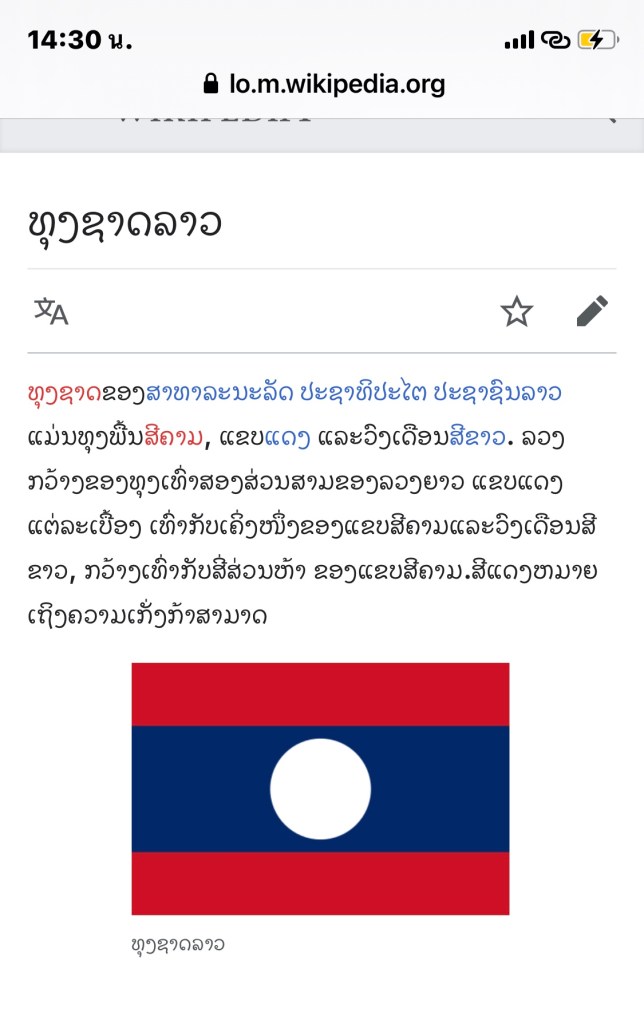Open the article language selector
This screenshot has width=644, height=1024.
coord(51,312)
